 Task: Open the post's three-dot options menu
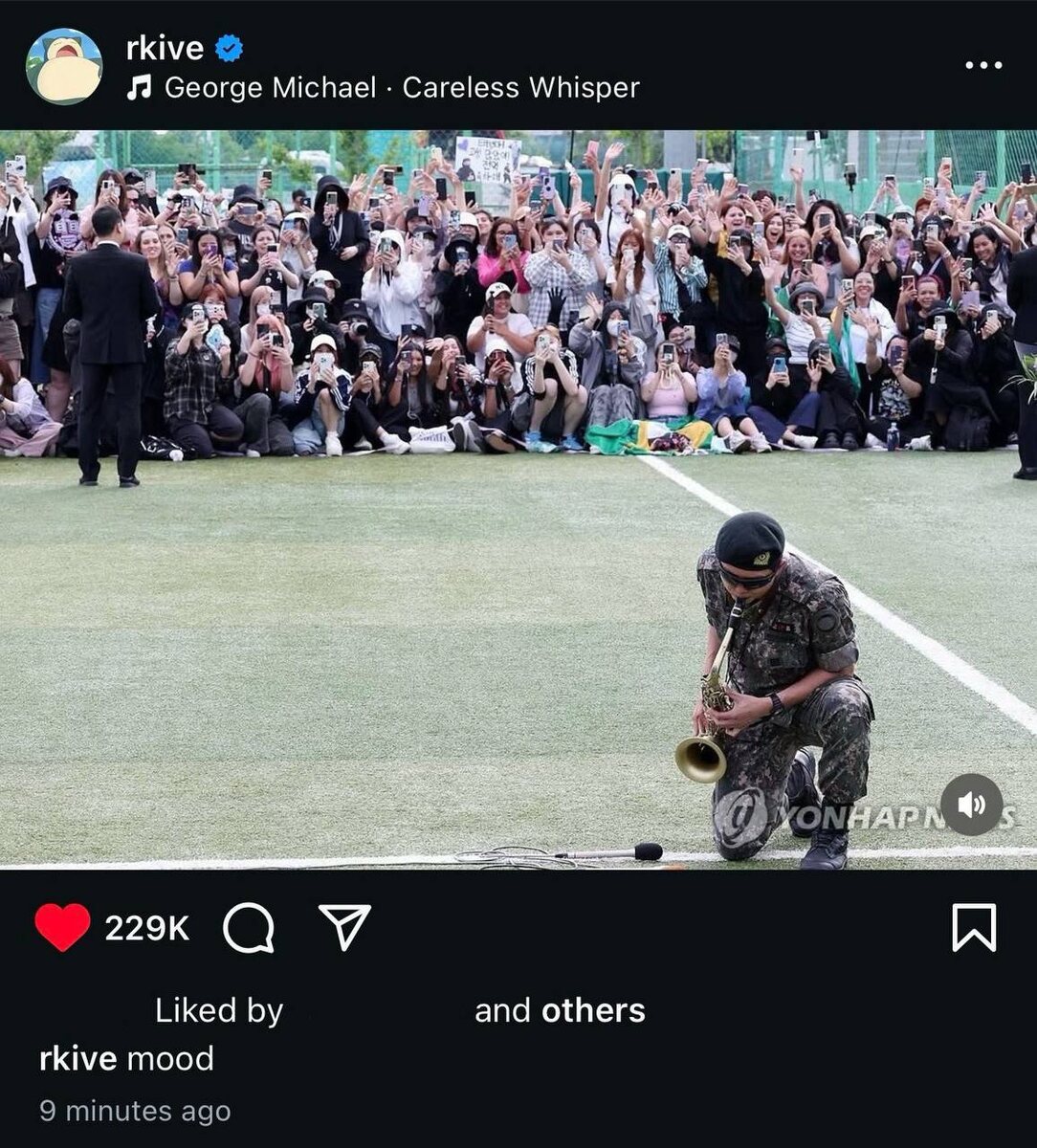(x=982, y=65)
